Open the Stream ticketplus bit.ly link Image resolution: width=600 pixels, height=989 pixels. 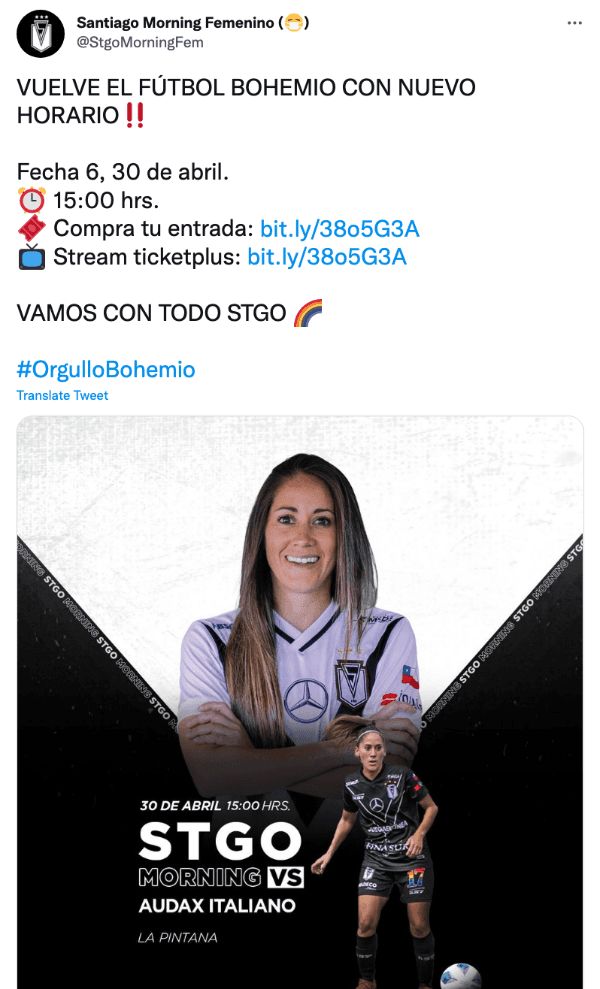coord(327,257)
